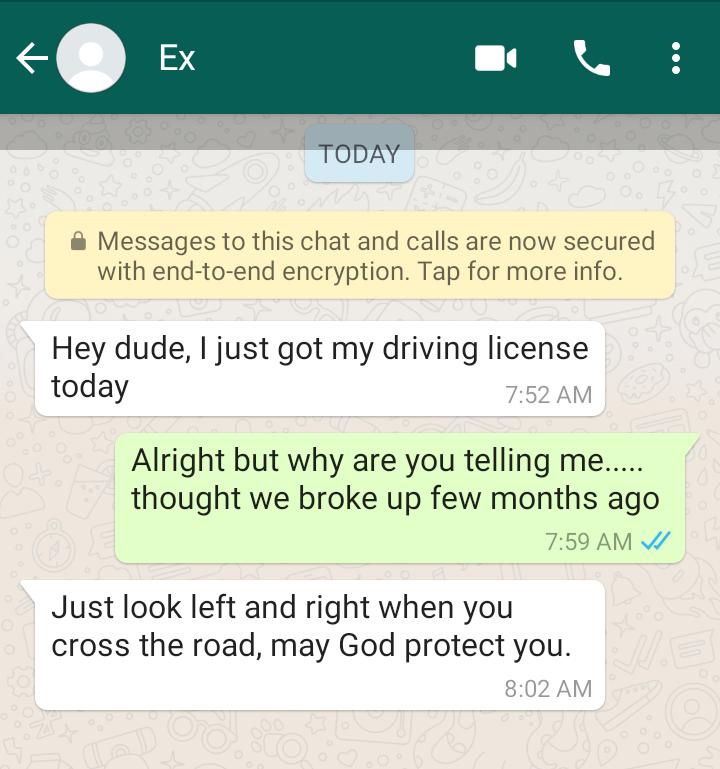Viewport: 720px width, 769px height.
Task: Start a voice call with Ex
Action: 591,59
